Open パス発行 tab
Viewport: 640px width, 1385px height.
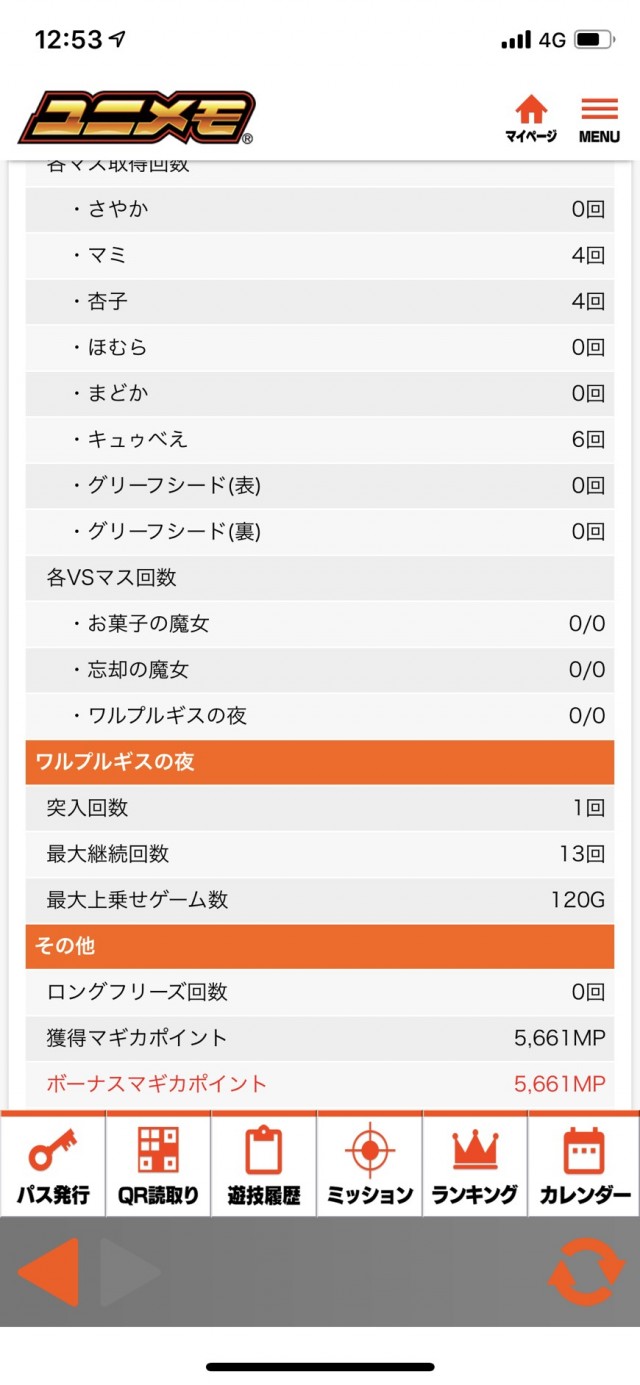click(x=53, y=1164)
